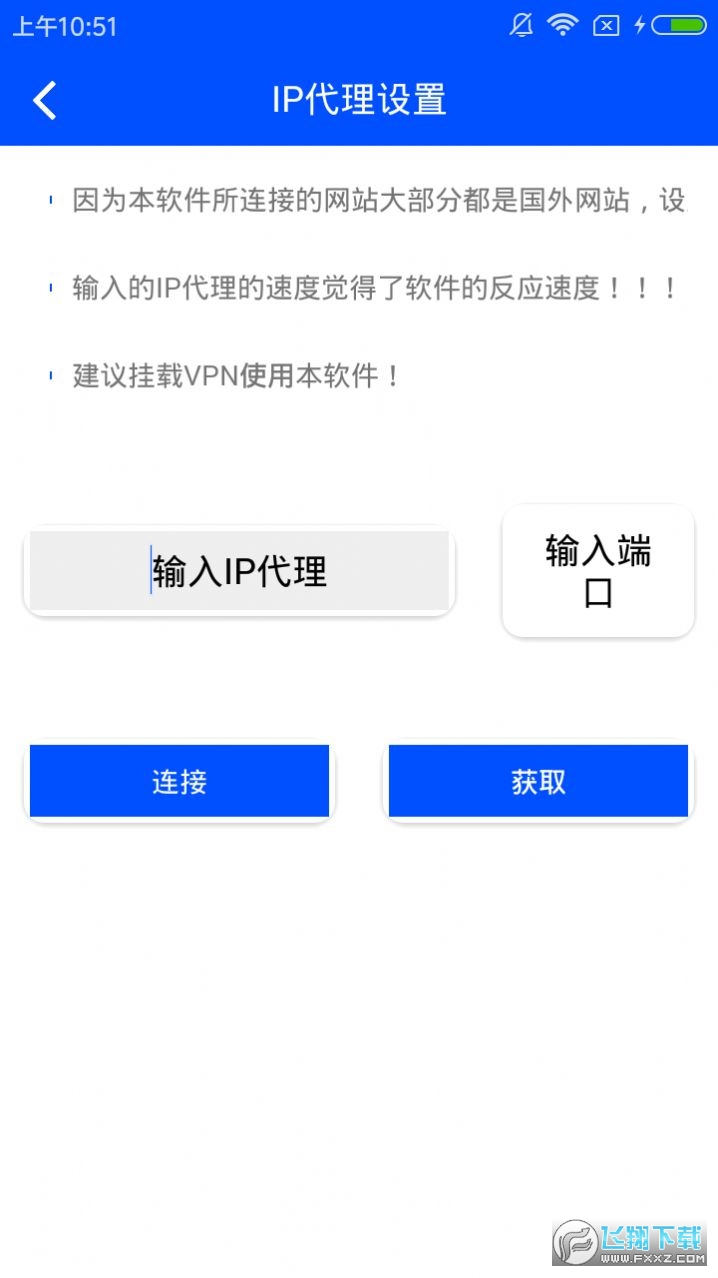718x1278 pixels.
Task: Go back from IP代理设置 screen
Action: click(45, 100)
